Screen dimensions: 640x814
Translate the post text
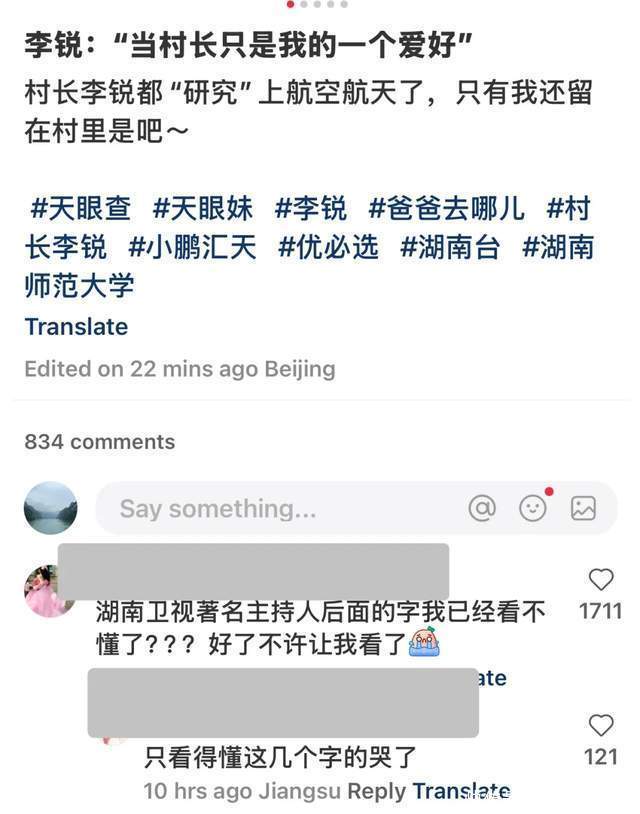point(76,326)
